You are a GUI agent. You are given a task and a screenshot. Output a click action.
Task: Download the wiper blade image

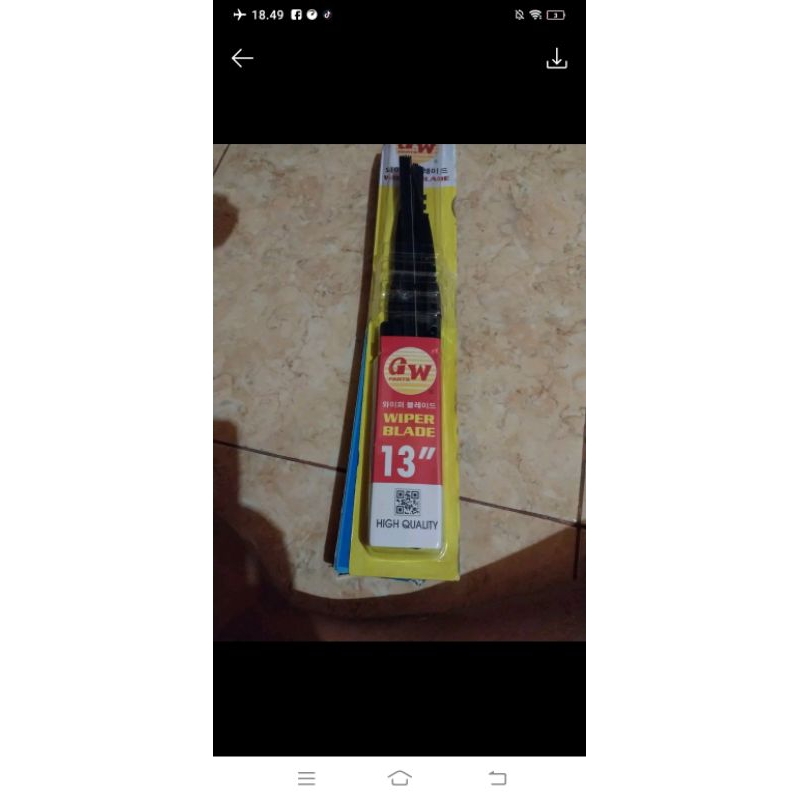click(x=557, y=59)
